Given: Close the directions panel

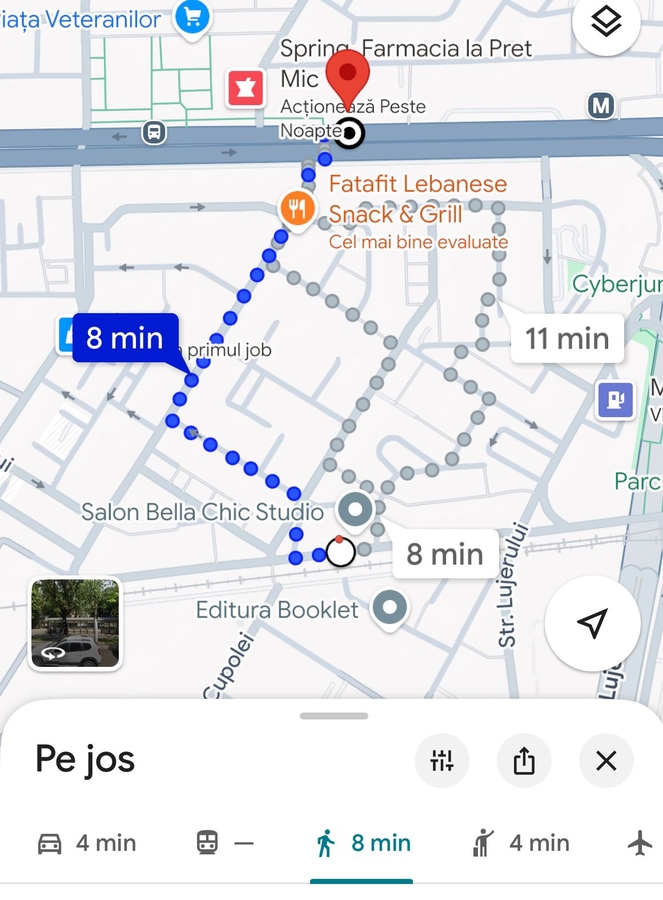Looking at the screenshot, I should 606,761.
